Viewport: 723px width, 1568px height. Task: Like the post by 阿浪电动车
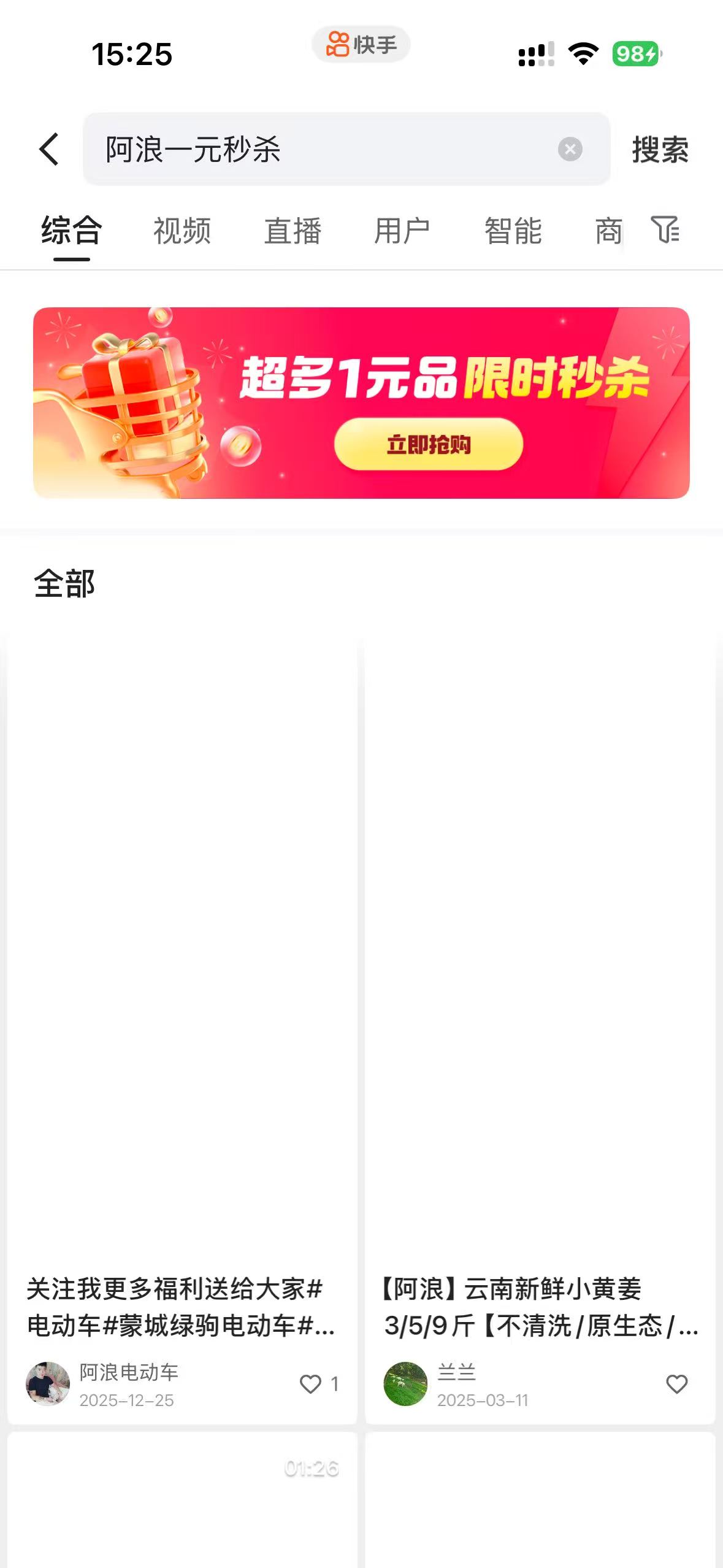click(311, 1384)
